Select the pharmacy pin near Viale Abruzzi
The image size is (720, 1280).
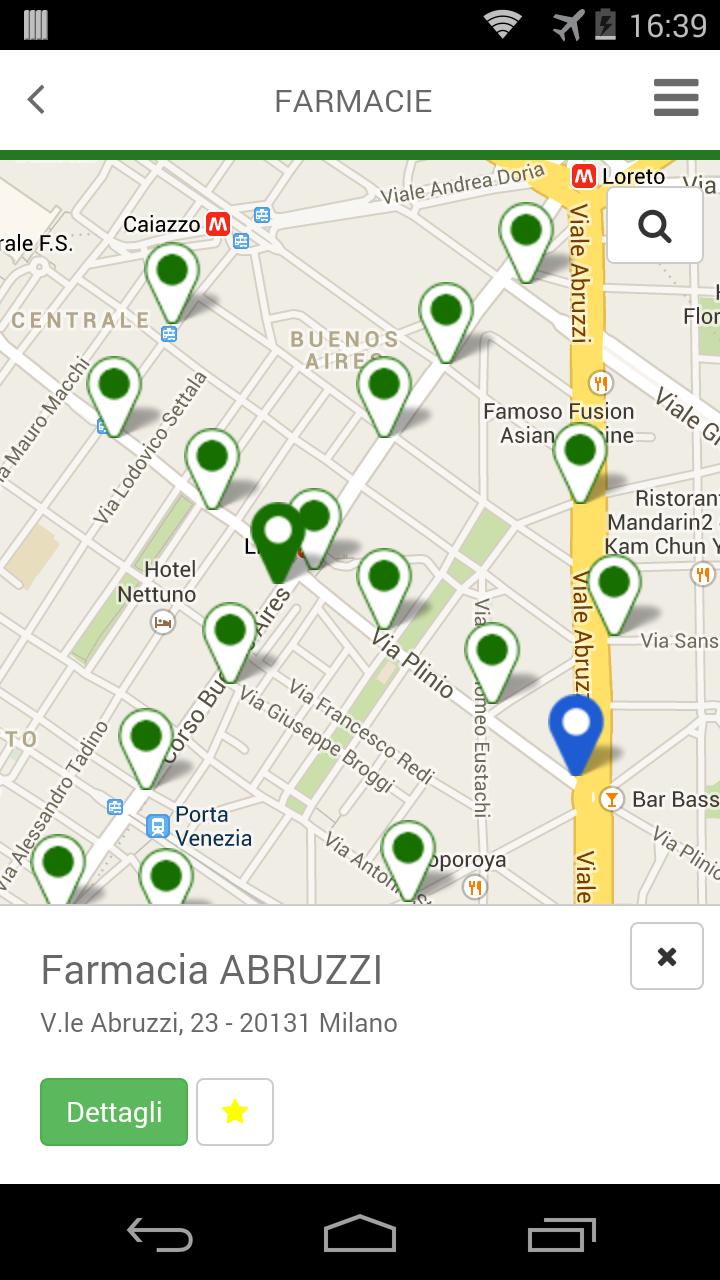pos(578,452)
